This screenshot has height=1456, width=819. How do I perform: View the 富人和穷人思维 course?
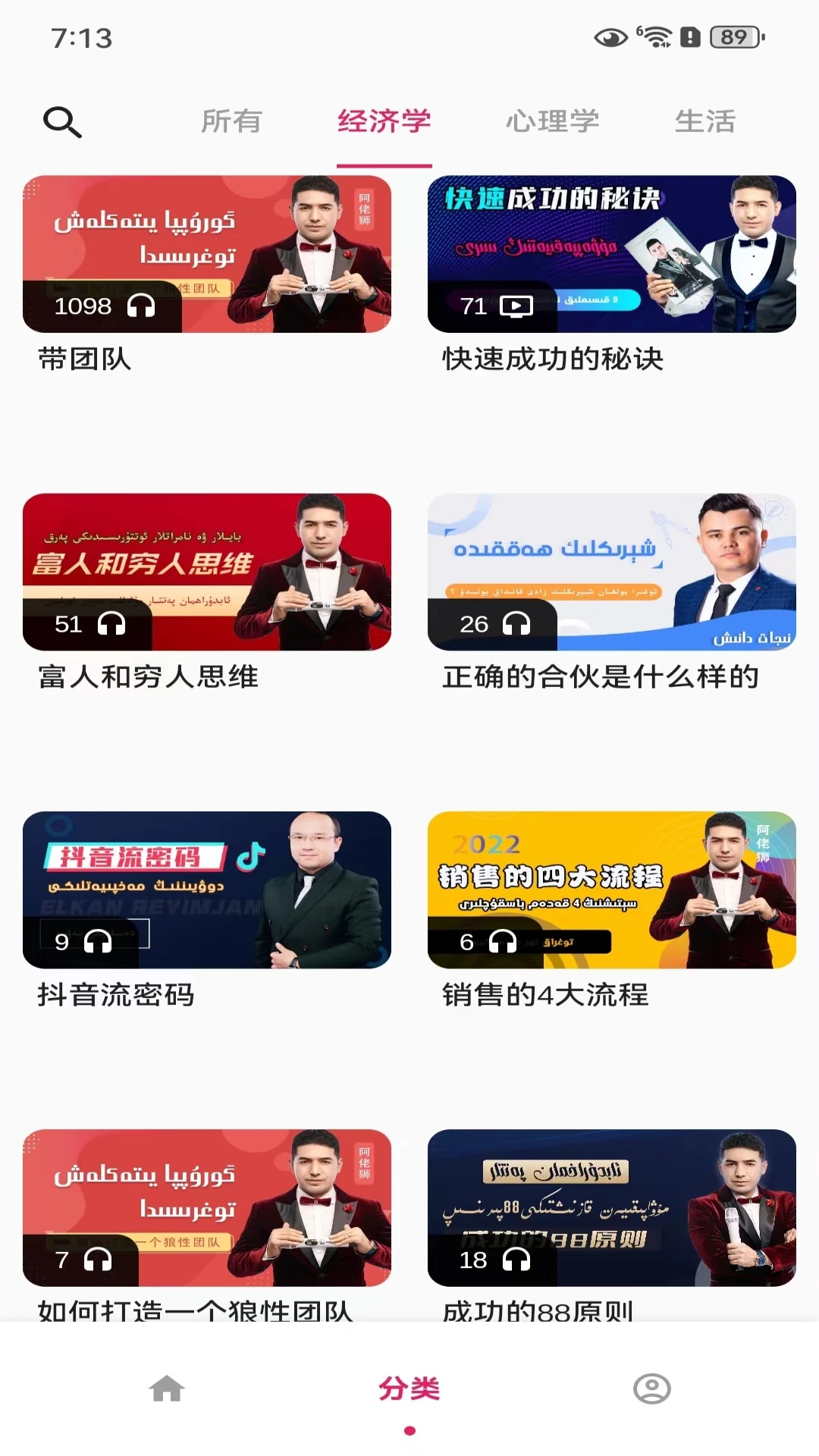[x=207, y=573]
